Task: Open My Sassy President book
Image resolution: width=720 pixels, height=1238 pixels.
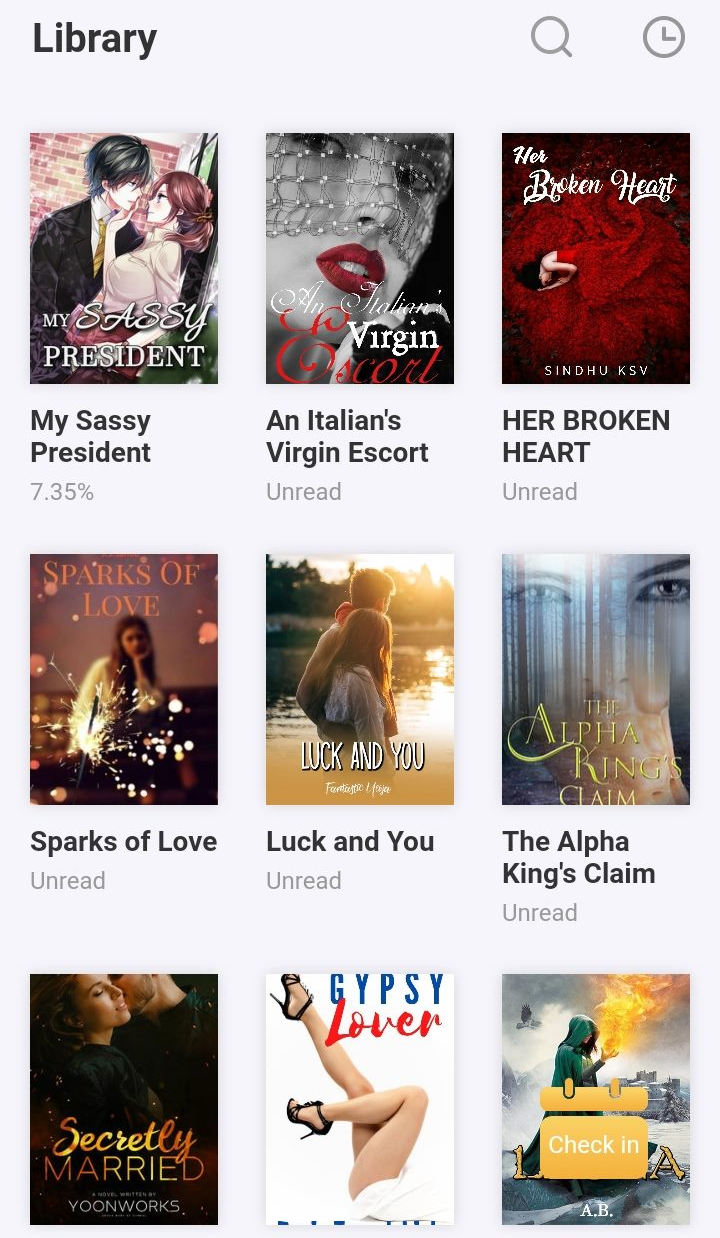Action: click(x=124, y=258)
